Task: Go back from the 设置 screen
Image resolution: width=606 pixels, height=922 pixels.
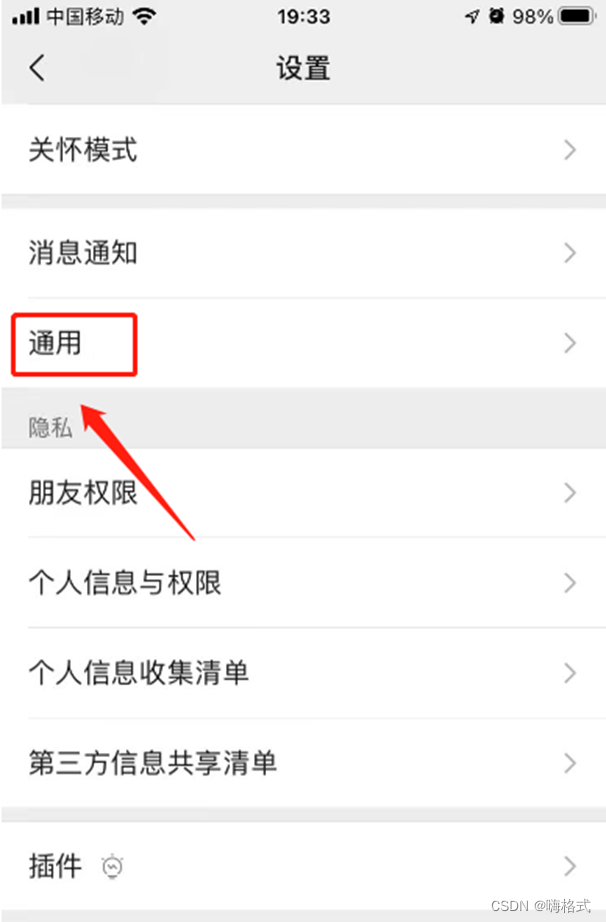Action: tap(37, 68)
